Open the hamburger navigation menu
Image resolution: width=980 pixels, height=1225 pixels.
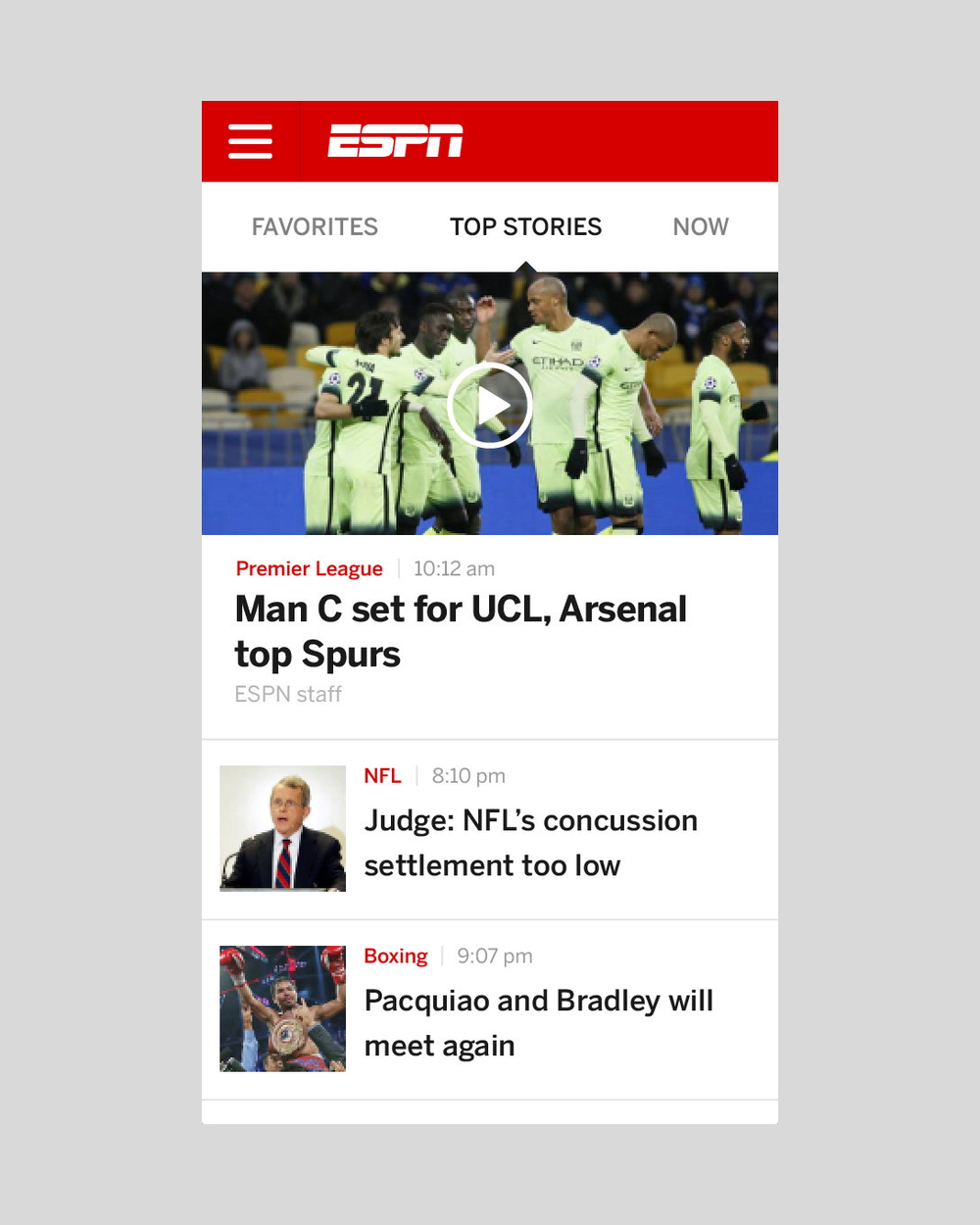[251, 141]
